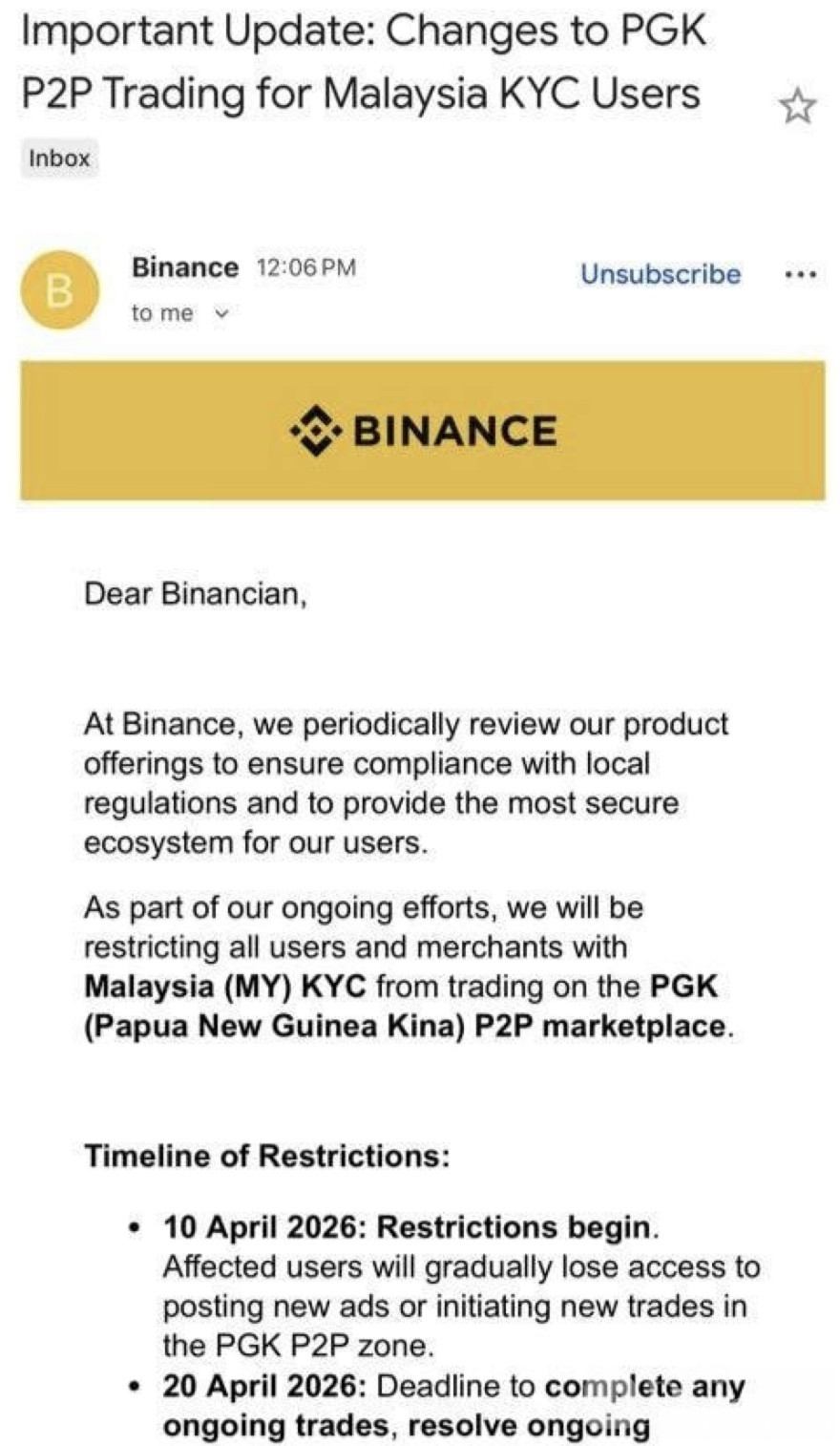Viewport: 840px width, 1446px height.
Task: Star this Binance email
Action: click(797, 106)
